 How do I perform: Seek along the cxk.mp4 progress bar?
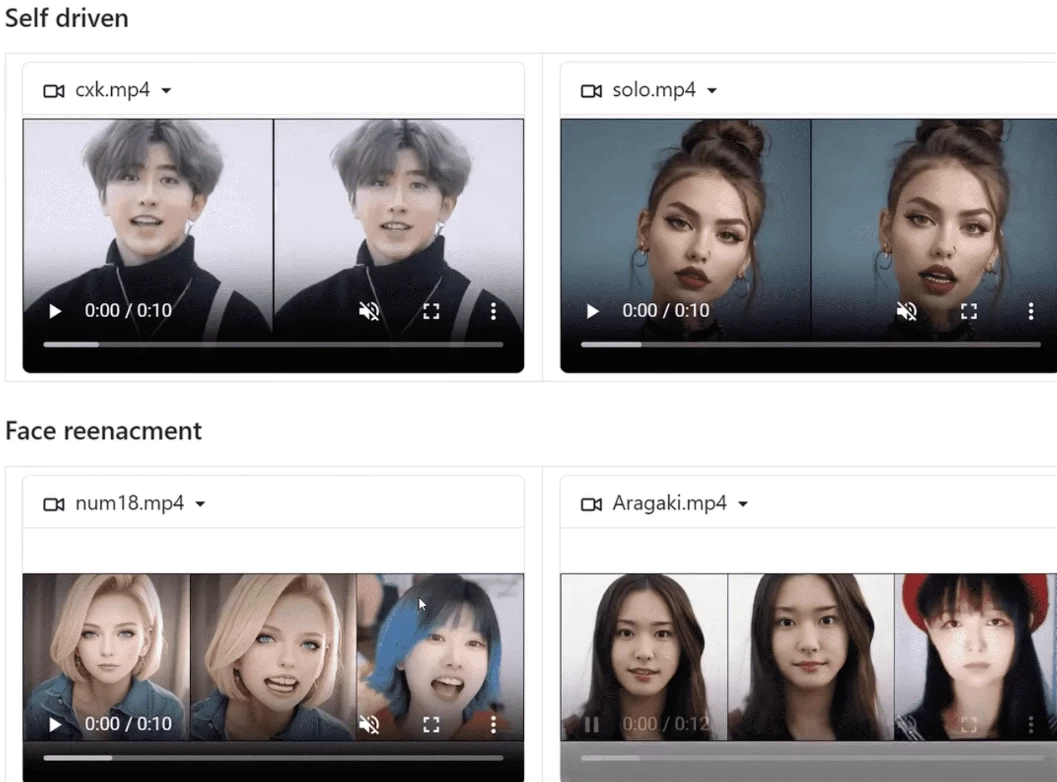click(x=273, y=344)
